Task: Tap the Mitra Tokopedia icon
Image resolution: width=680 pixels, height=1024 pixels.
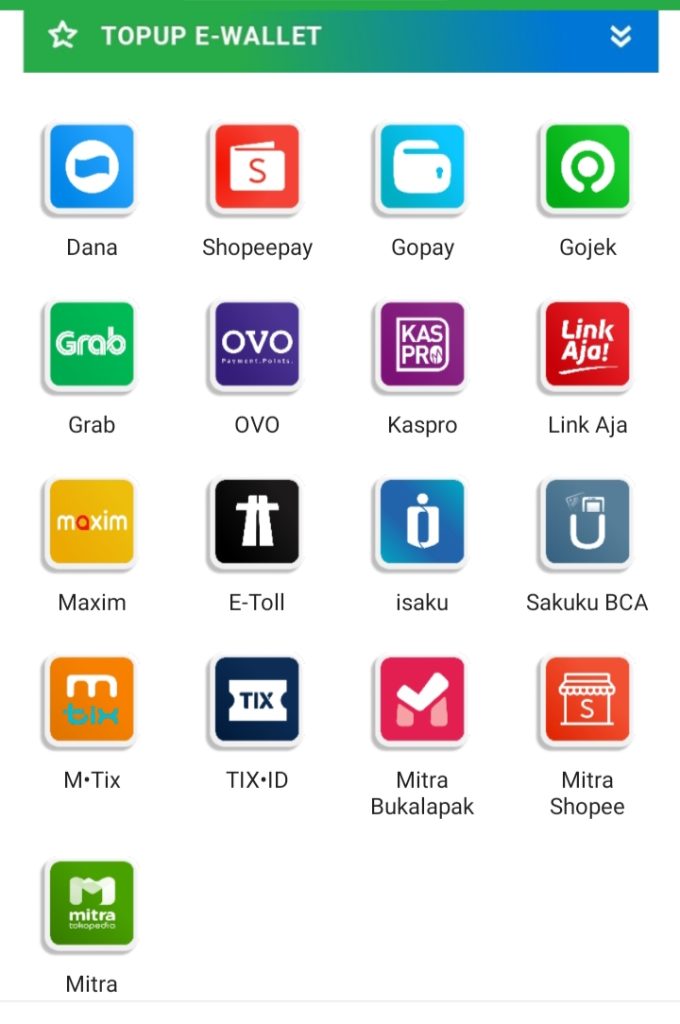Action: click(x=92, y=904)
